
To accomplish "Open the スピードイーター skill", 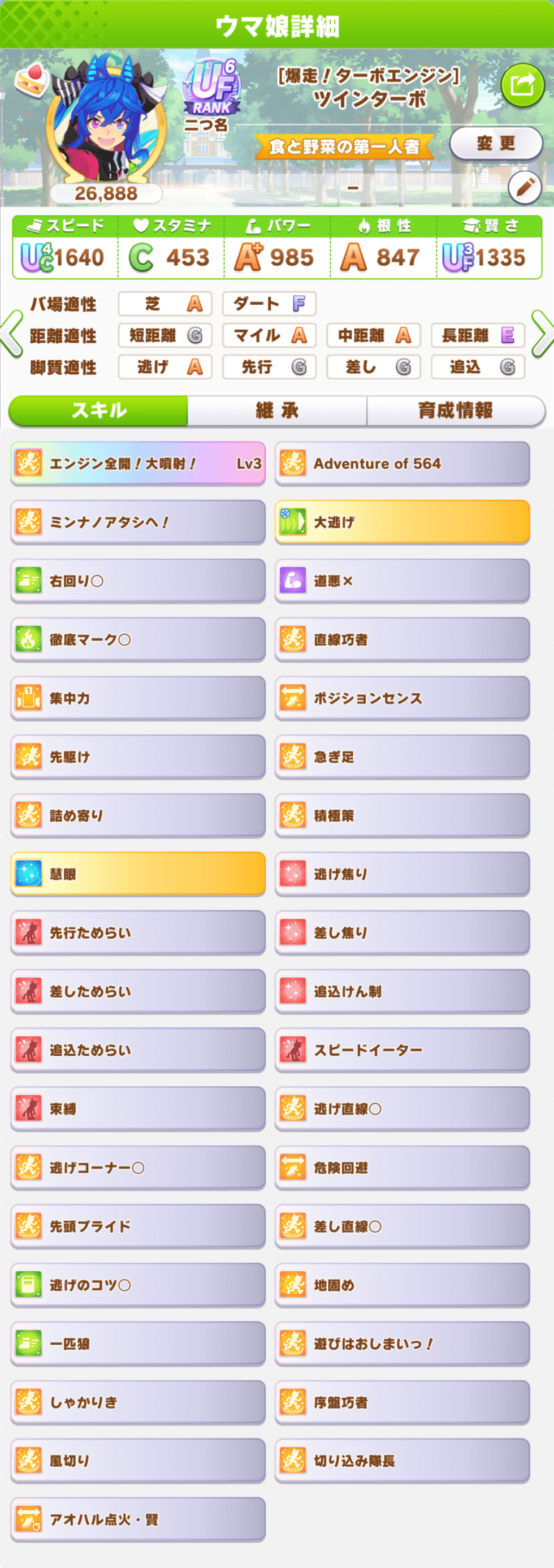I will tap(402, 1050).
